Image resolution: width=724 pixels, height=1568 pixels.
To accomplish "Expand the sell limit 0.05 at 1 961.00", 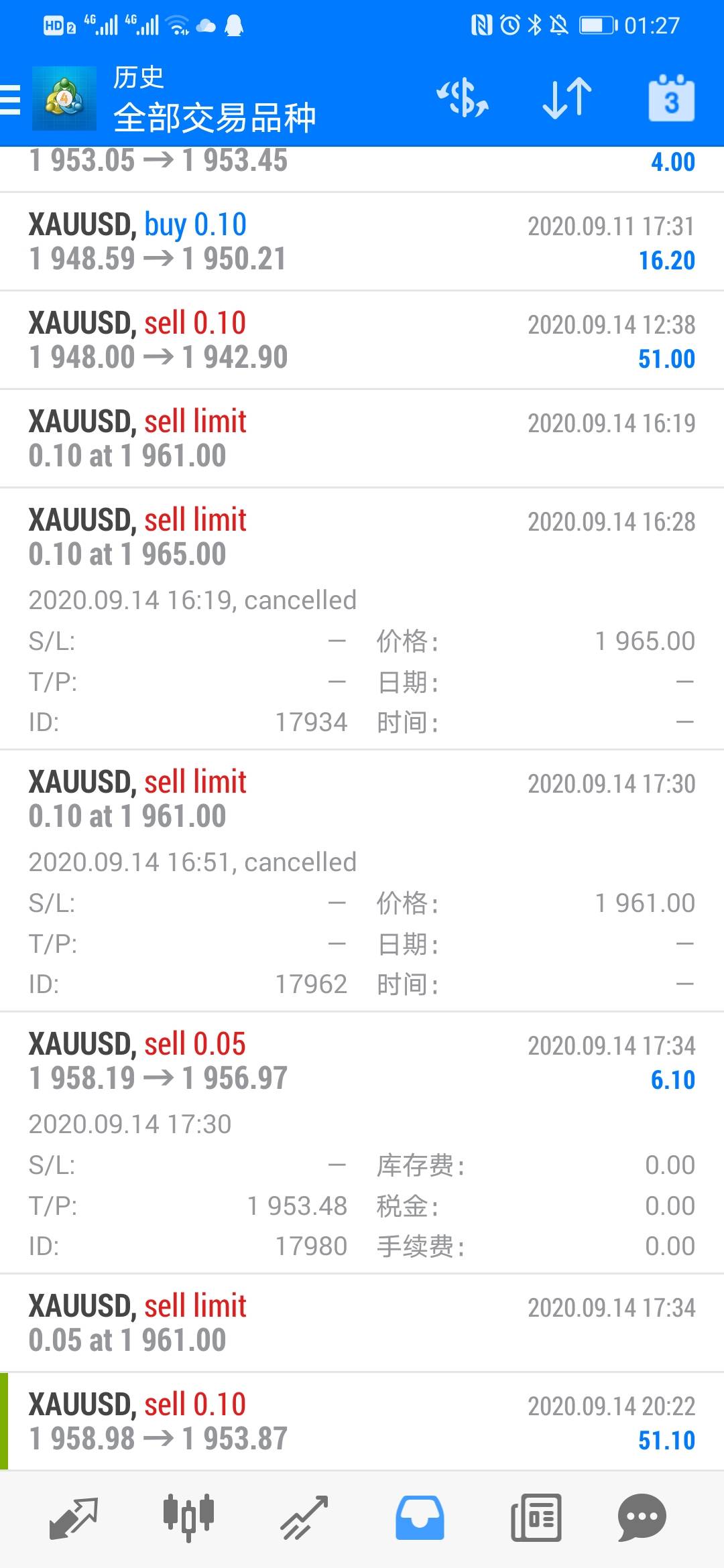I will tap(362, 1323).
